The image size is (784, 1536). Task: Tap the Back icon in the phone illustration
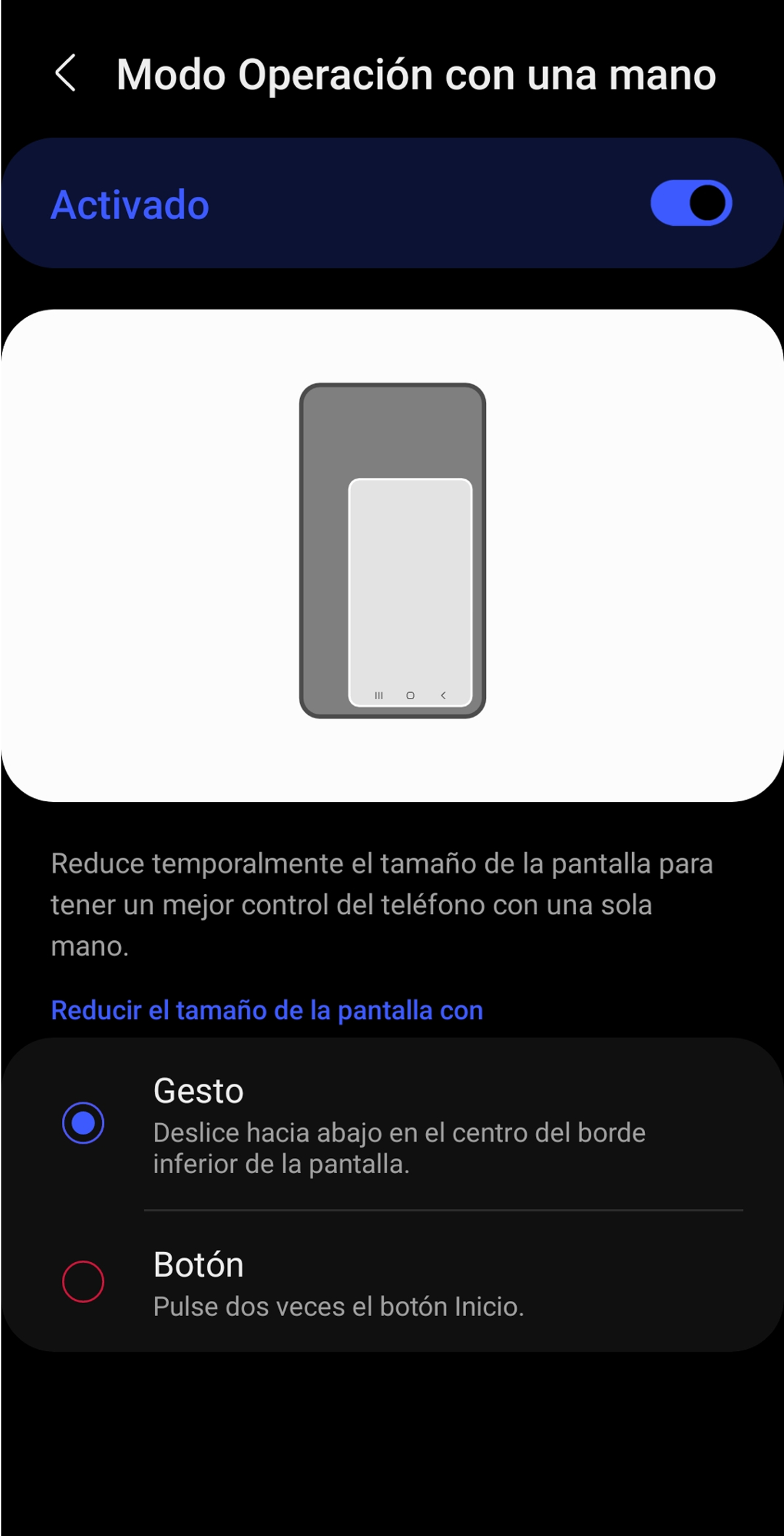(443, 694)
